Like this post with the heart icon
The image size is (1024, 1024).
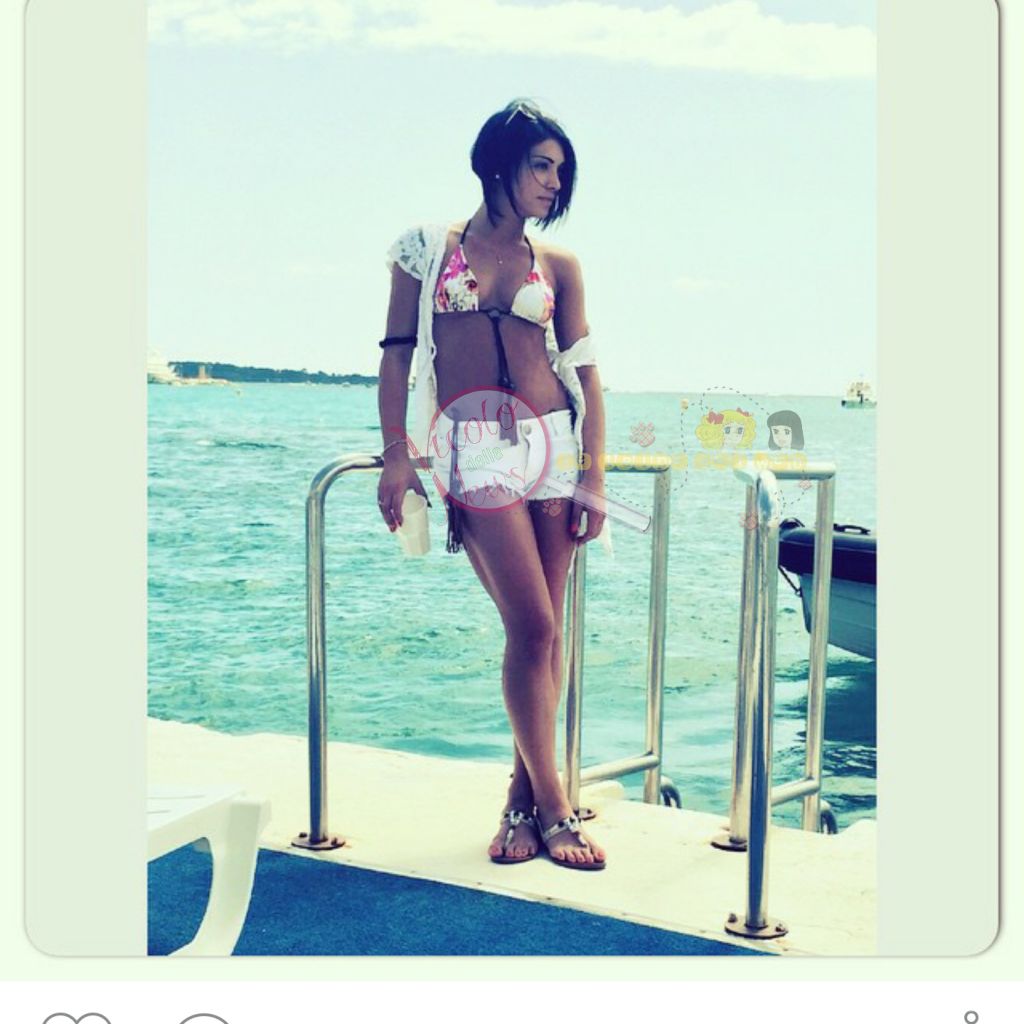[x=77, y=1019]
